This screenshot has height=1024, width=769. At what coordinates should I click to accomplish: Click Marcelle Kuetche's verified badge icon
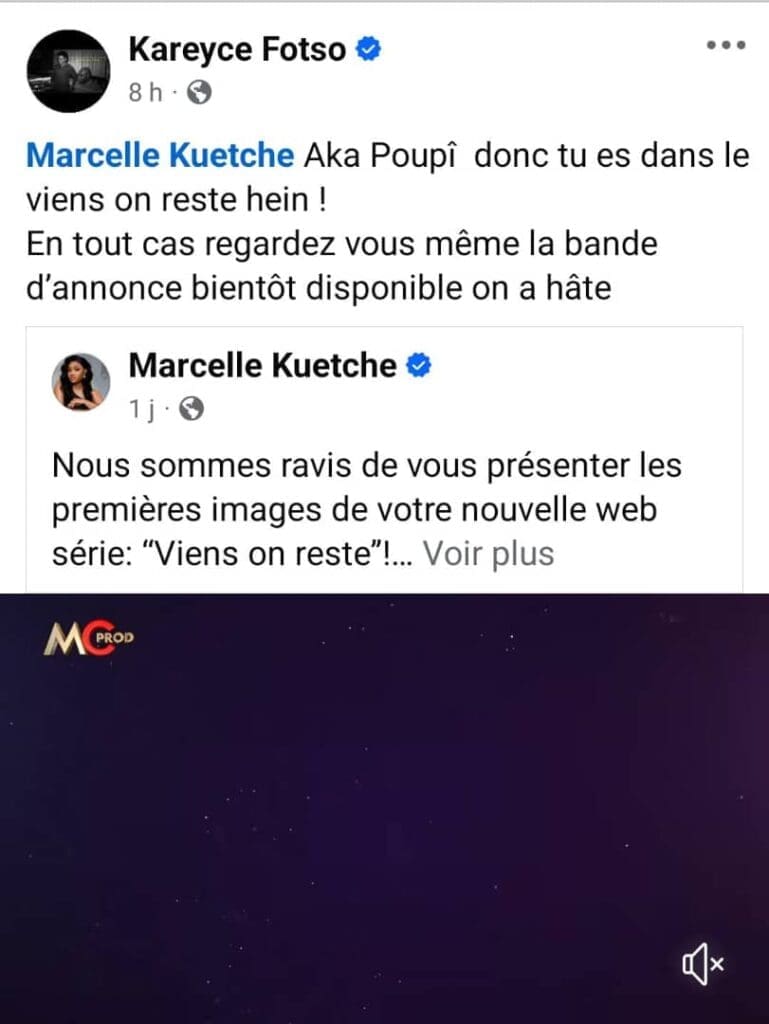(x=418, y=365)
